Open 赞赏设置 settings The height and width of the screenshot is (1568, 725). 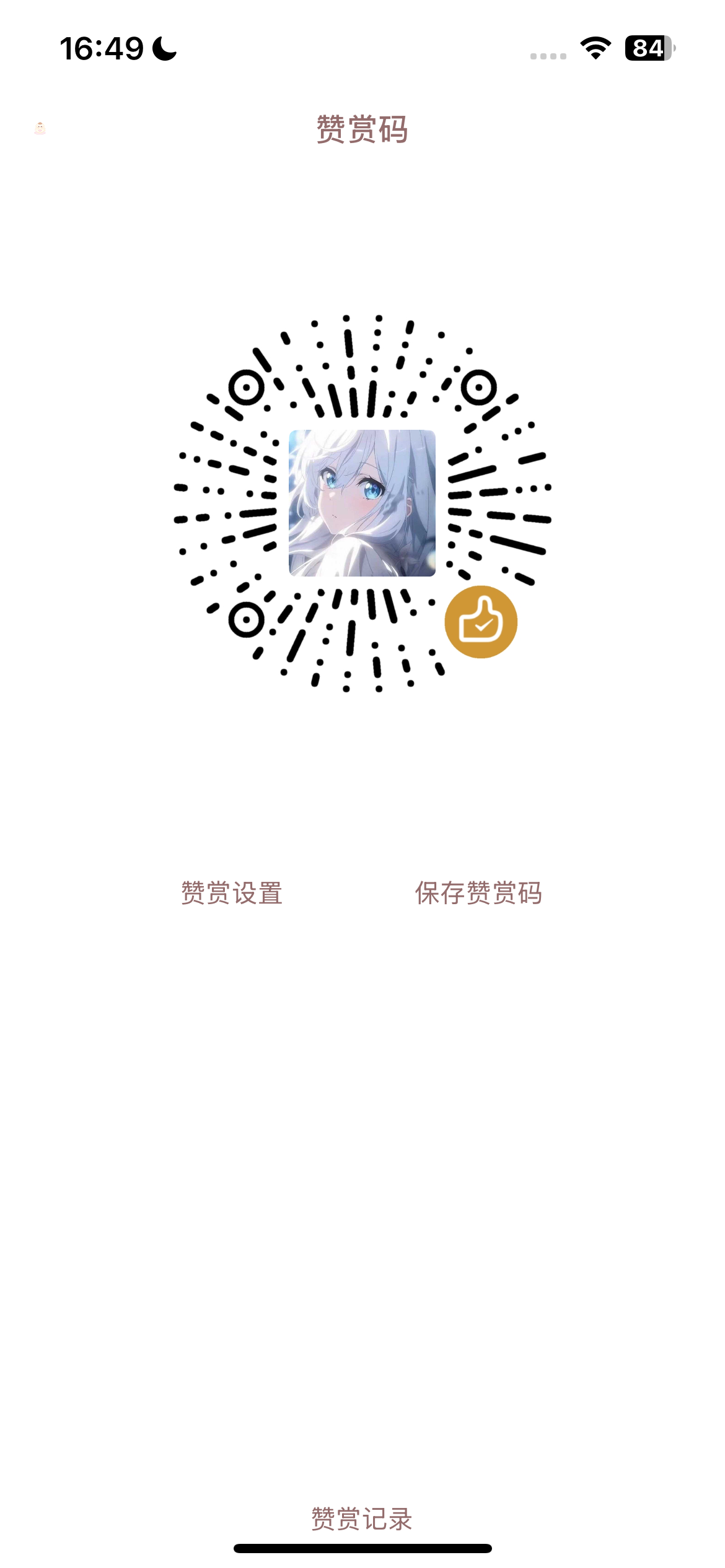(232, 893)
